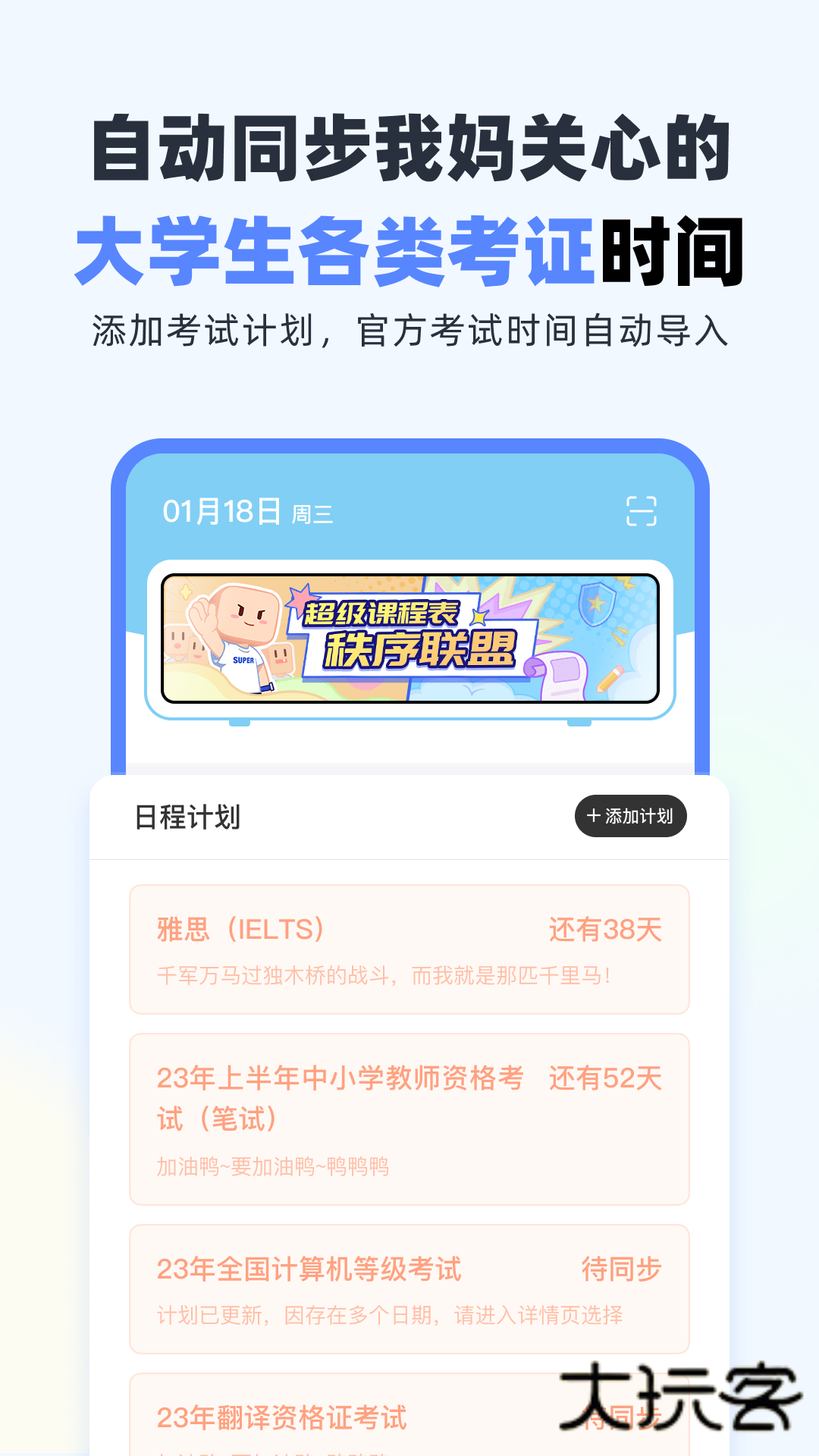Click the 添加计划 button
The image size is (819, 1456).
(631, 817)
